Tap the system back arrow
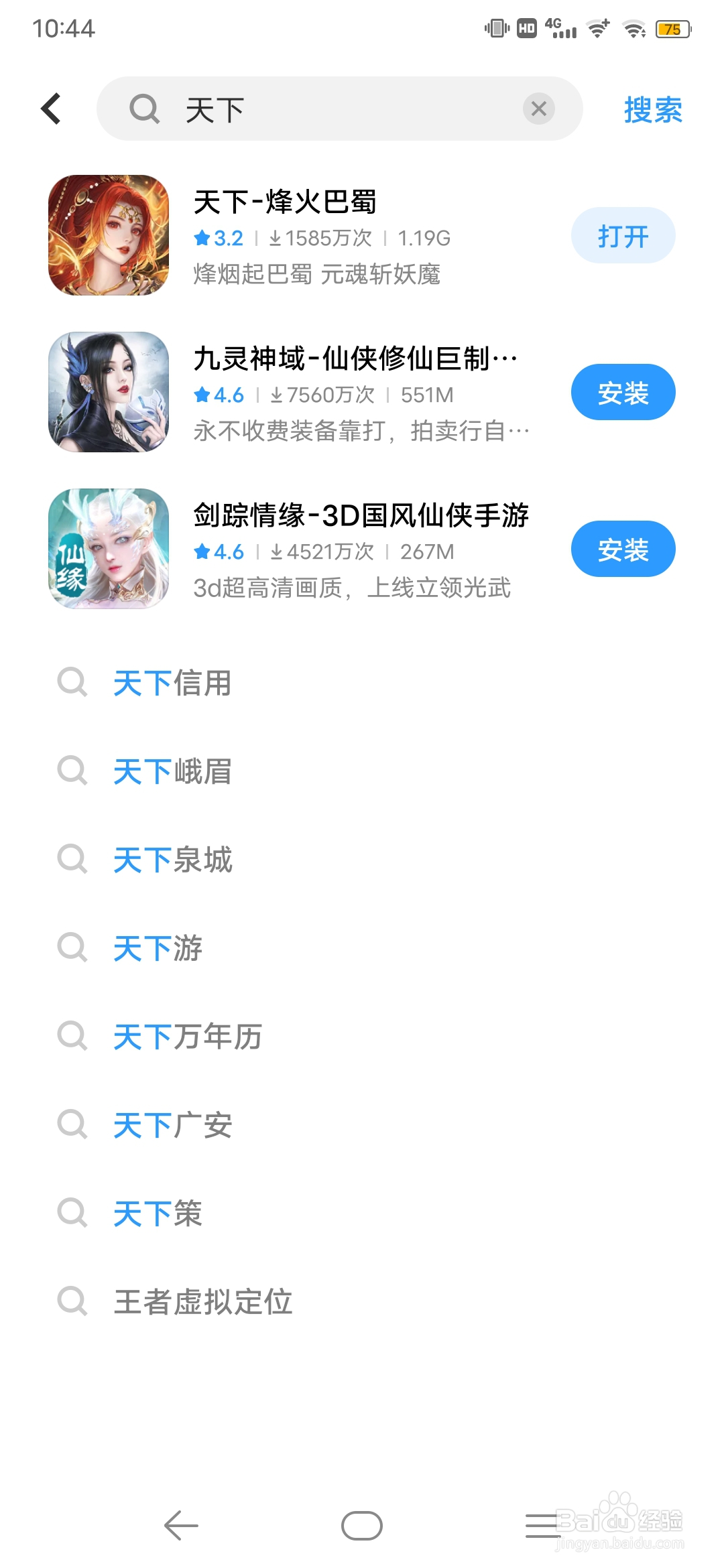Image resolution: width=724 pixels, height=1568 pixels. (x=181, y=1526)
